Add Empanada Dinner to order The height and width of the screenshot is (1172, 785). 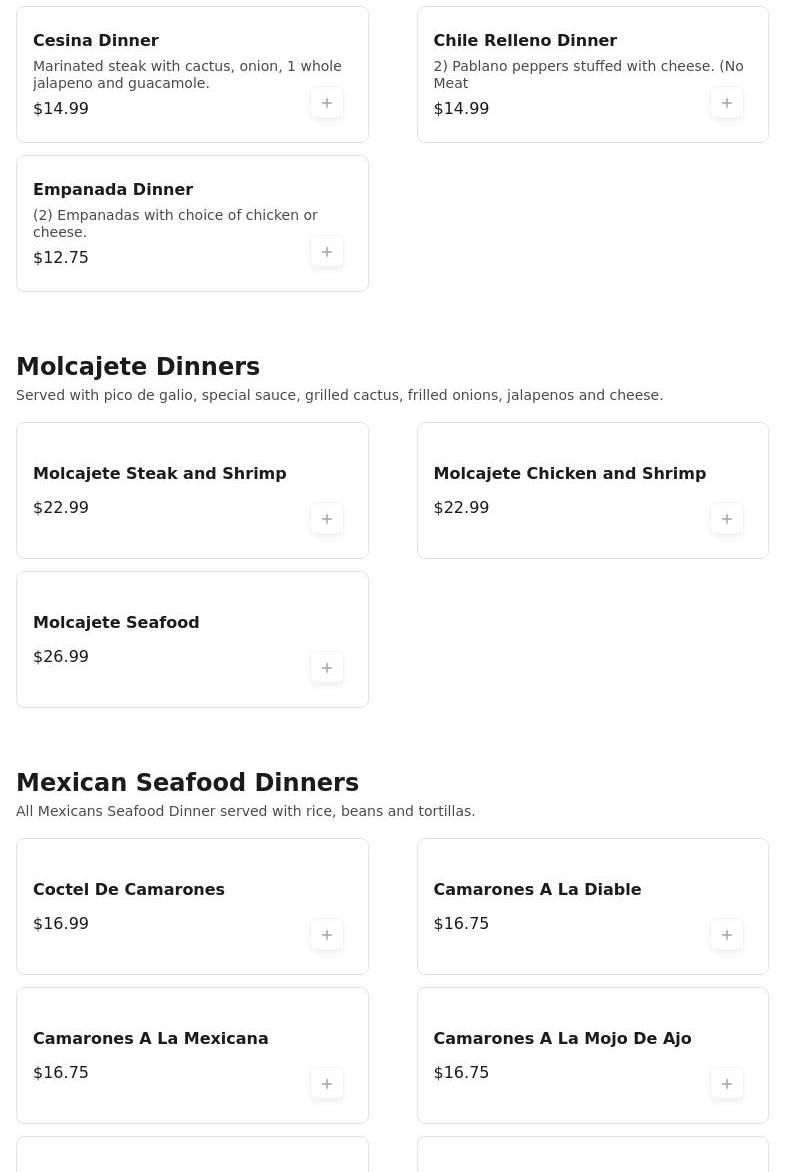[327, 251]
